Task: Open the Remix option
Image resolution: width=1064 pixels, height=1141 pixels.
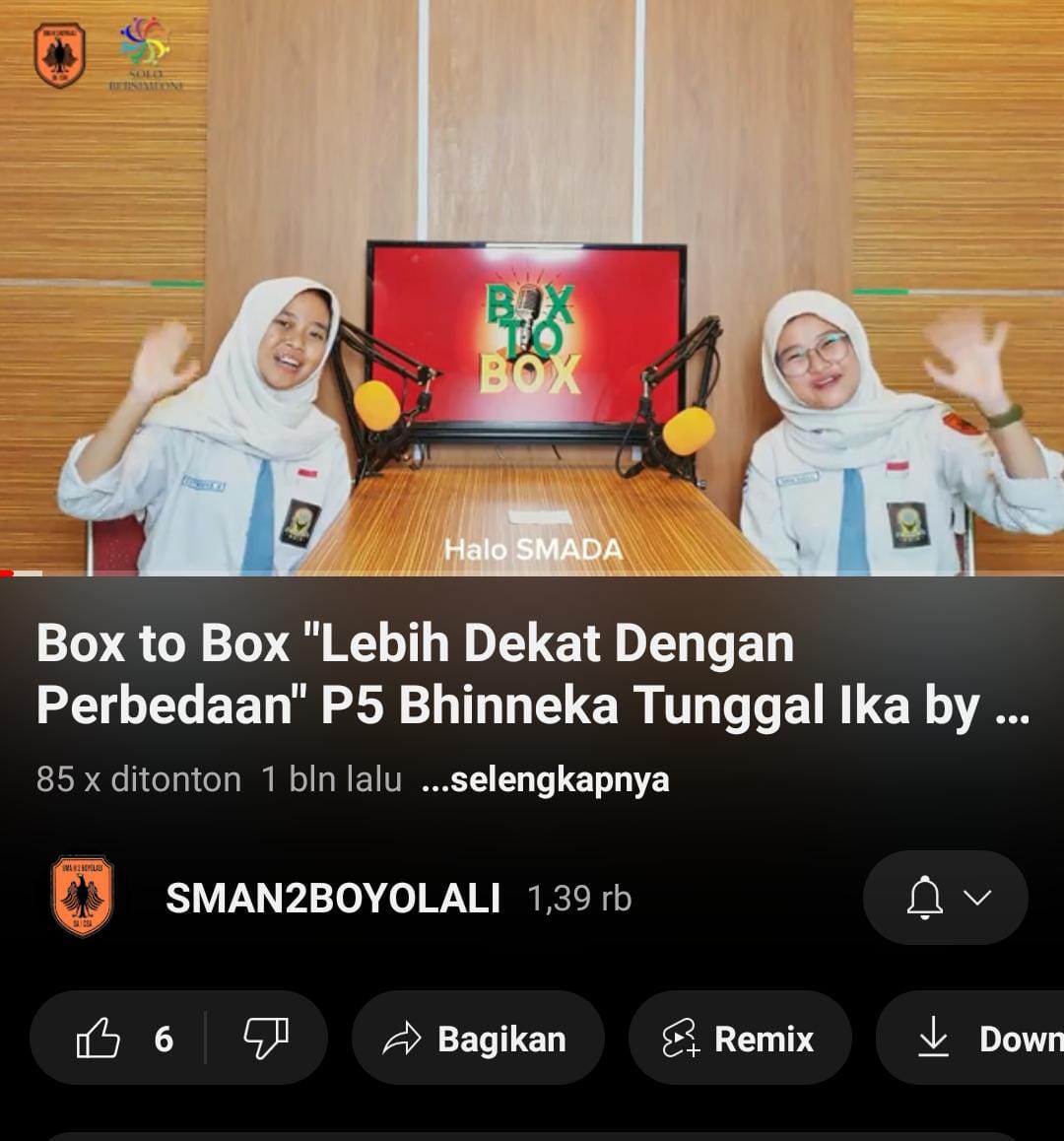Action: pyautogui.click(x=739, y=1039)
